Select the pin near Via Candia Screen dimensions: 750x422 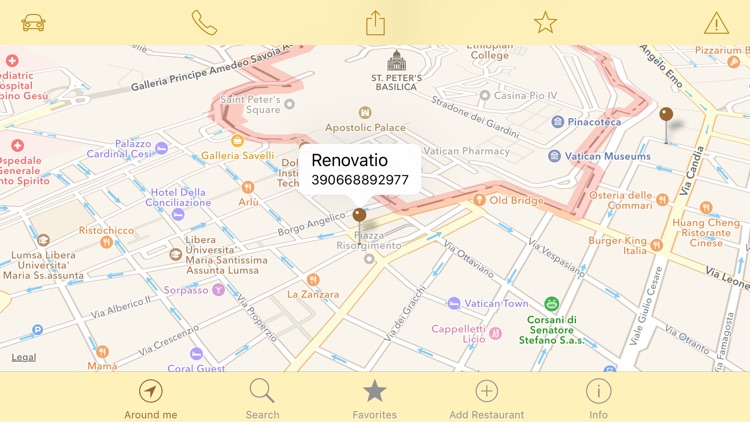tap(666, 118)
